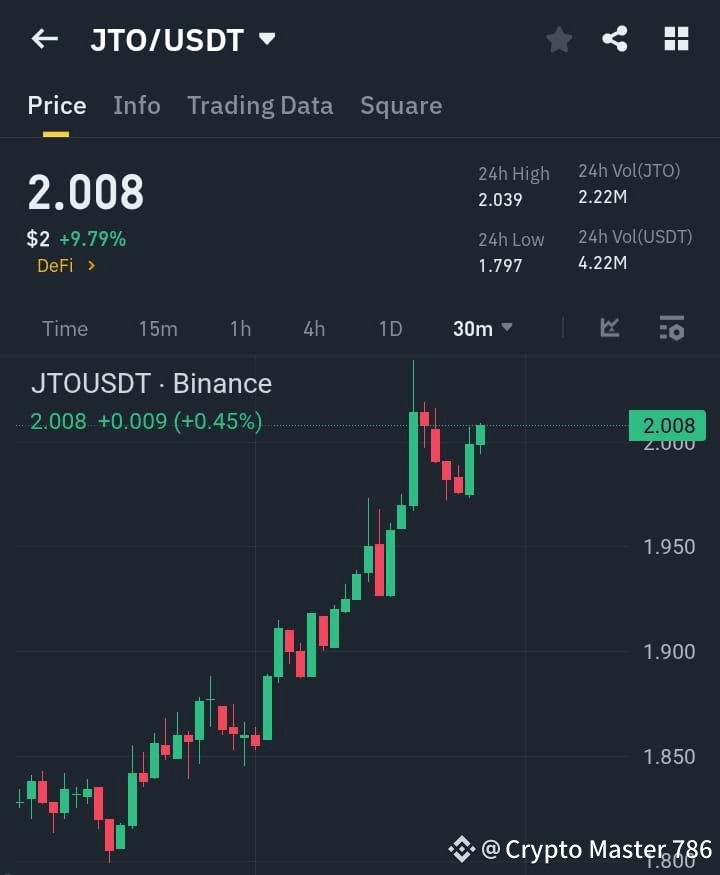
Task: Tap the back arrow icon
Action: (x=42, y=40)
